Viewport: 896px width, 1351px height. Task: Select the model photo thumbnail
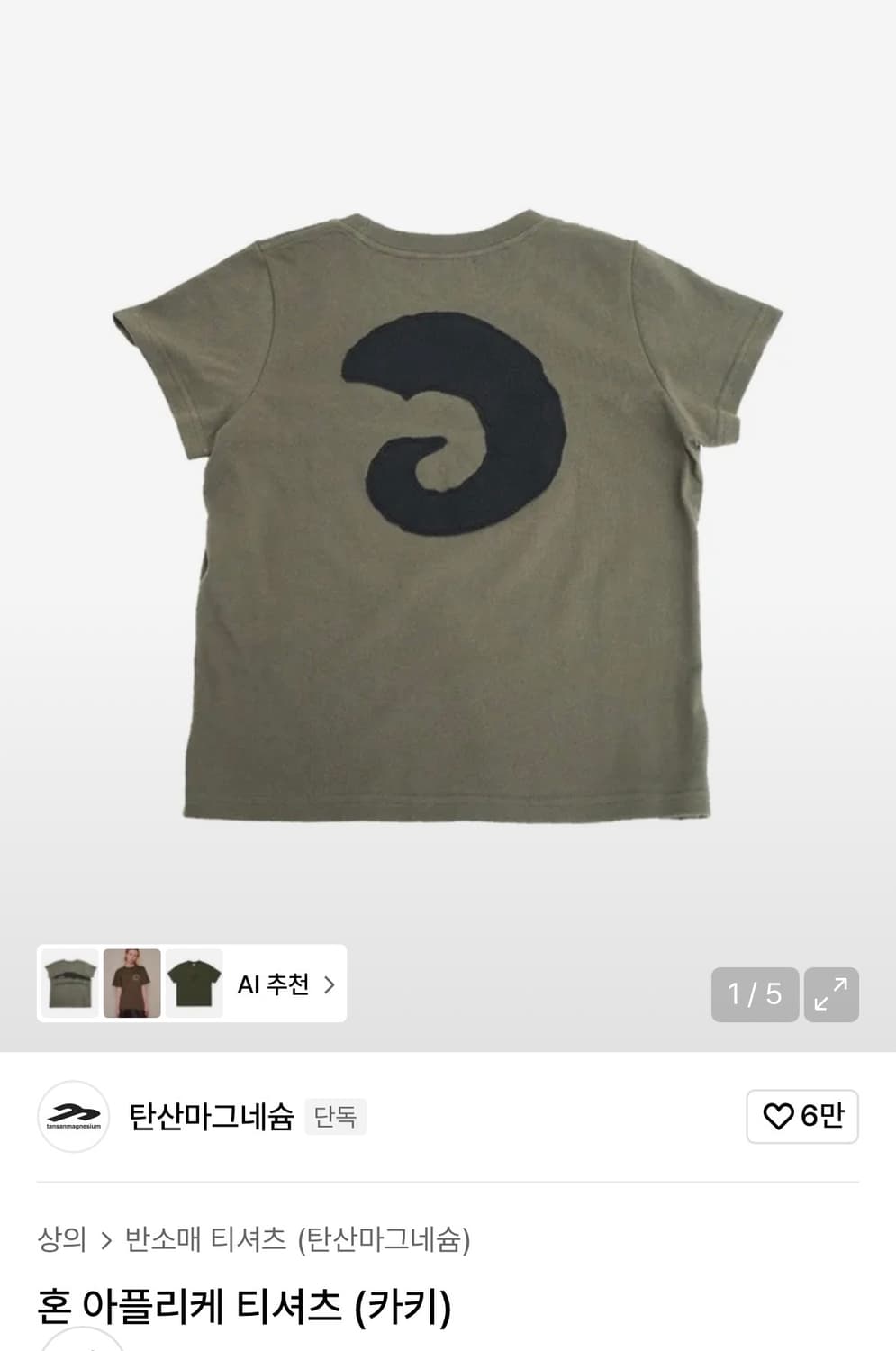131,984
